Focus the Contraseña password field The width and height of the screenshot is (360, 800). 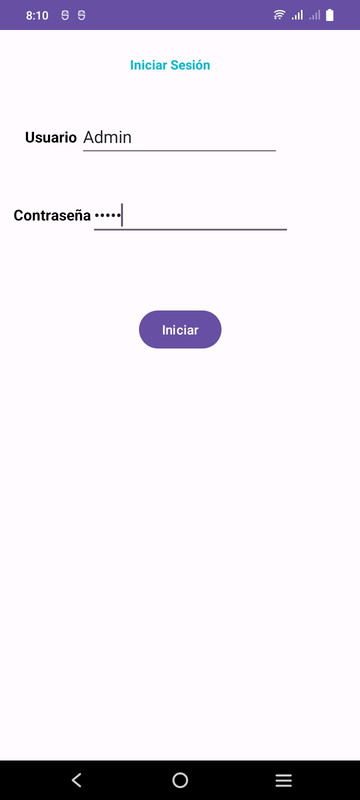[x=190, y=216]
